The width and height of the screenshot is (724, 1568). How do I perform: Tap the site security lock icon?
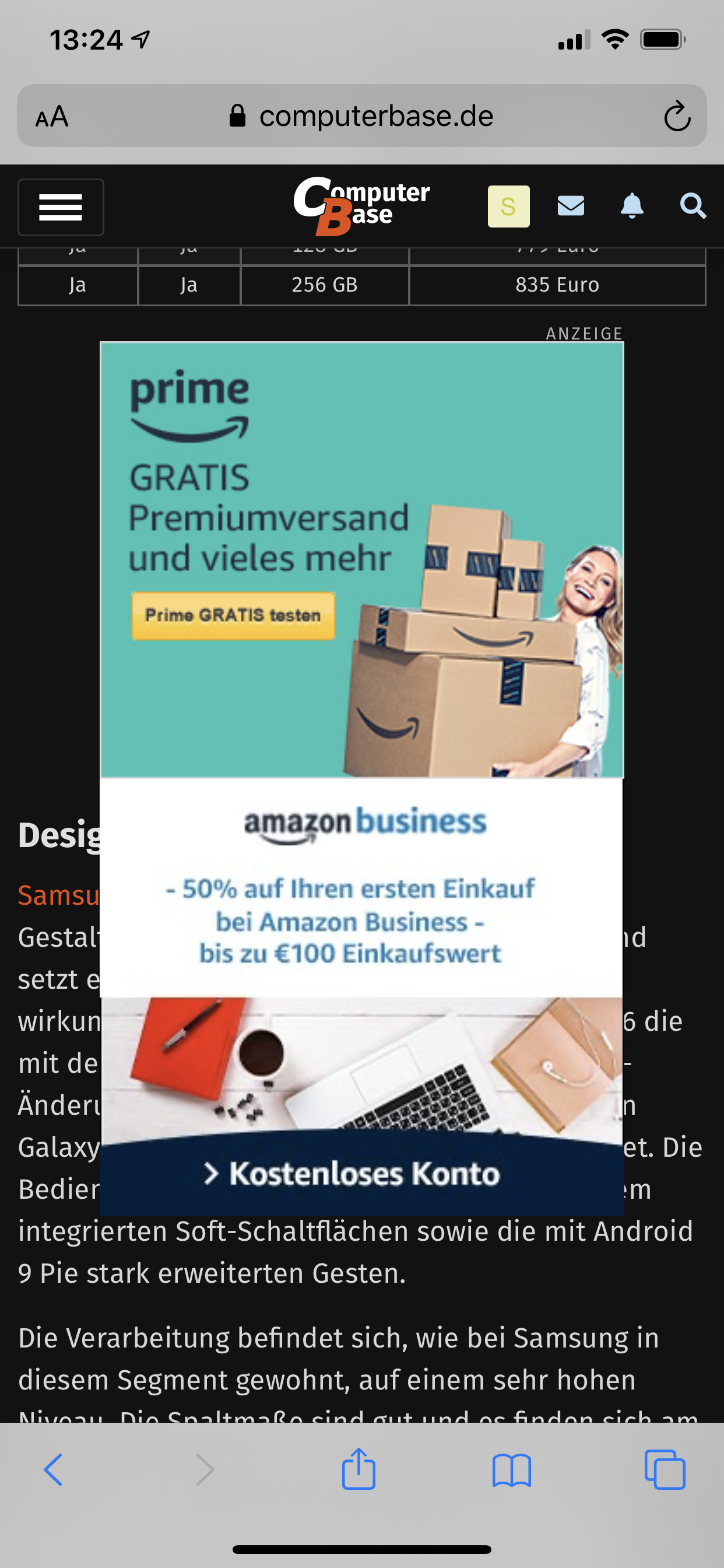pos(238,116)
